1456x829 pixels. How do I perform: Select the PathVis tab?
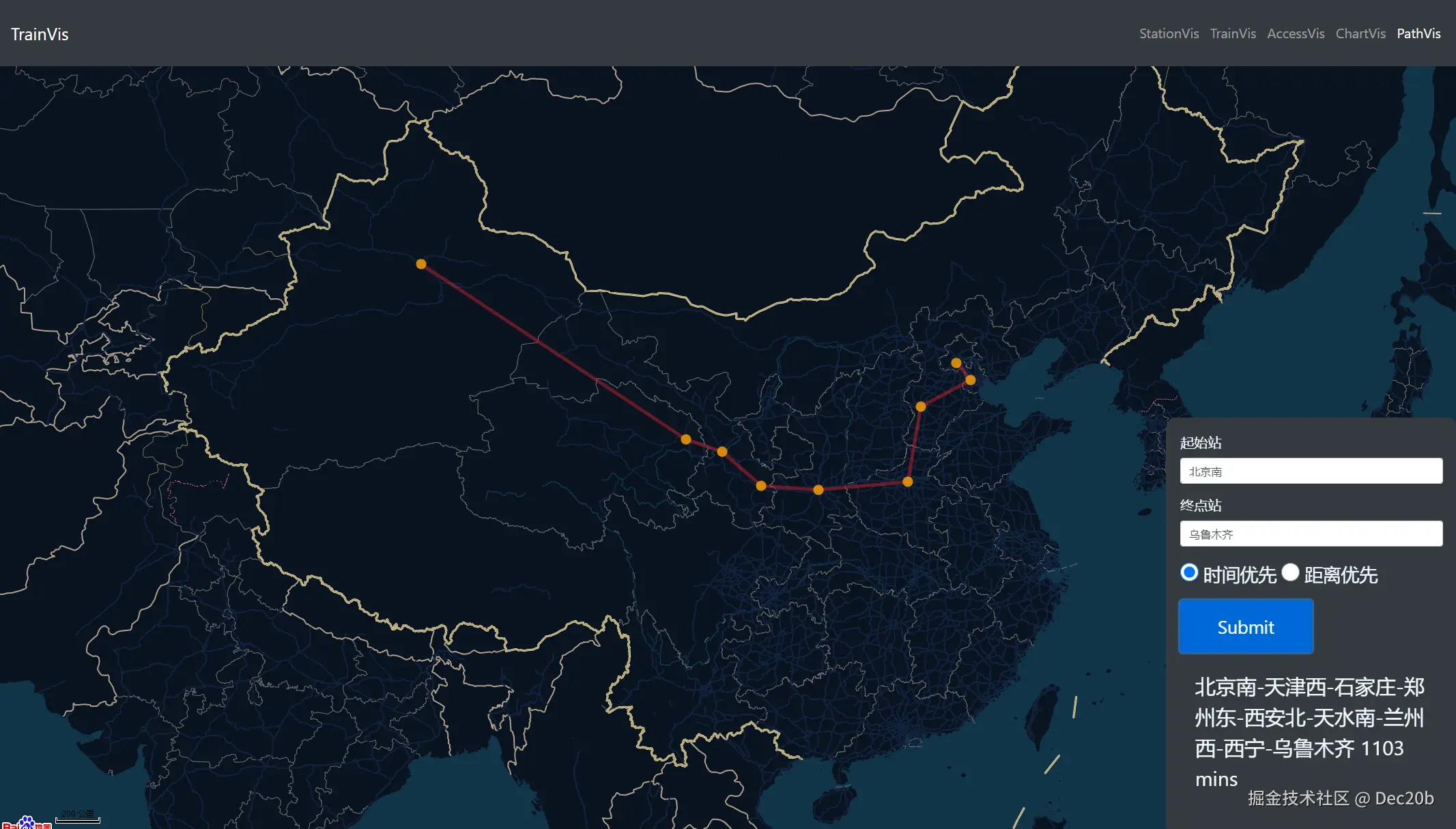pos(1418,33)
